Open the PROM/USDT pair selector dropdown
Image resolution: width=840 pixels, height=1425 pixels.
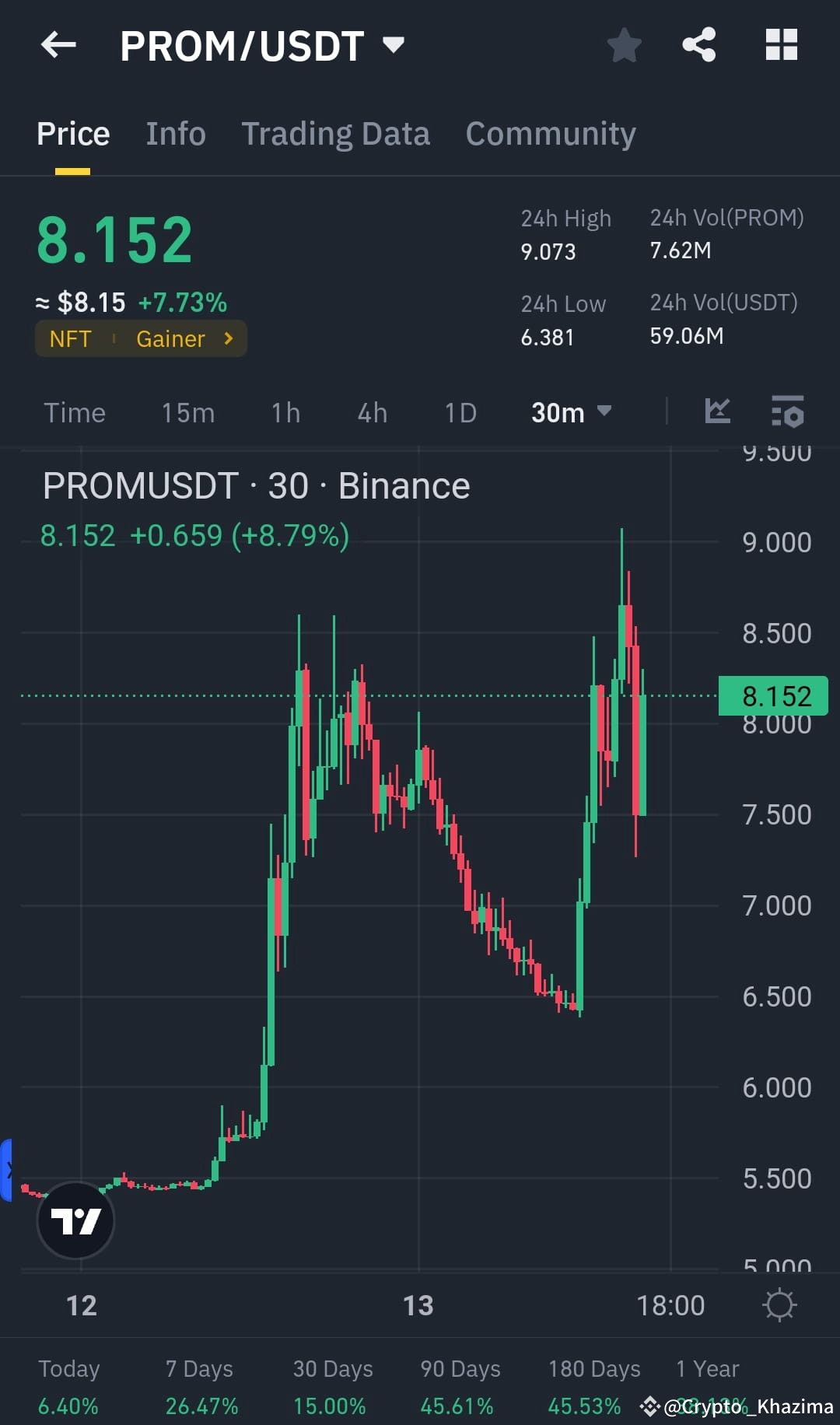[394, 44]
